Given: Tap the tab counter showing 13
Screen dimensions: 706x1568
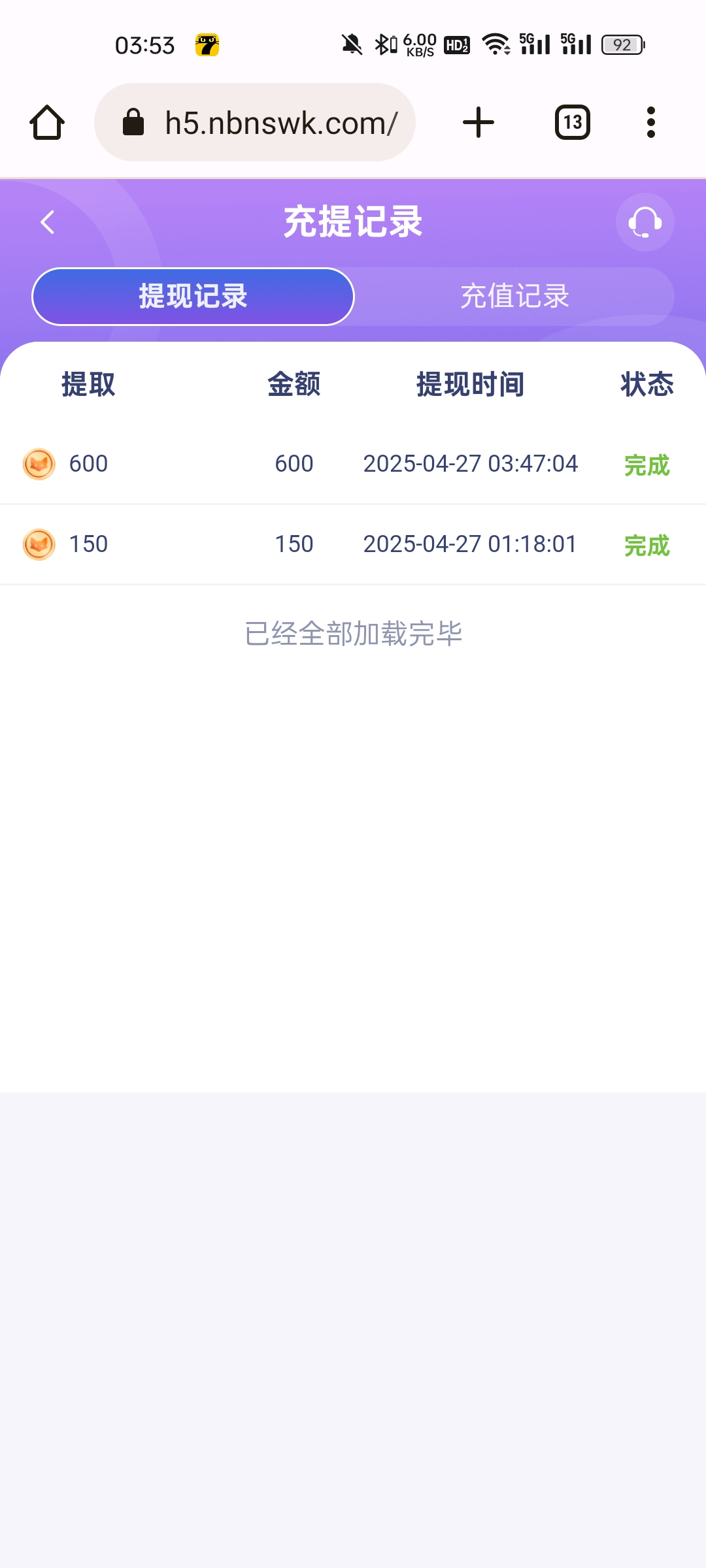Looking at the screenshot, I should click(x=571, y=122).
